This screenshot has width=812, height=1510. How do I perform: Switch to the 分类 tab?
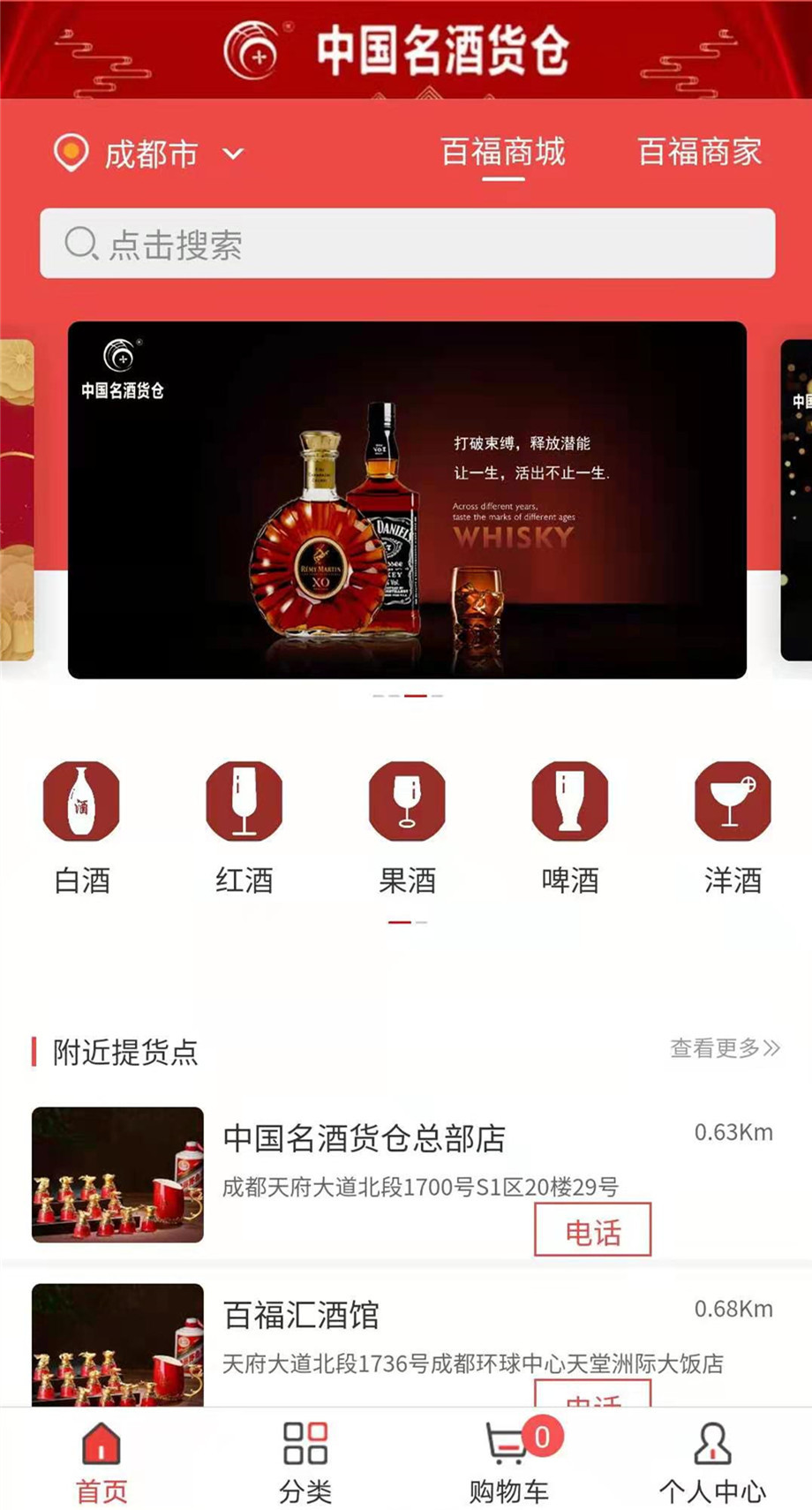click(305, 1461)
